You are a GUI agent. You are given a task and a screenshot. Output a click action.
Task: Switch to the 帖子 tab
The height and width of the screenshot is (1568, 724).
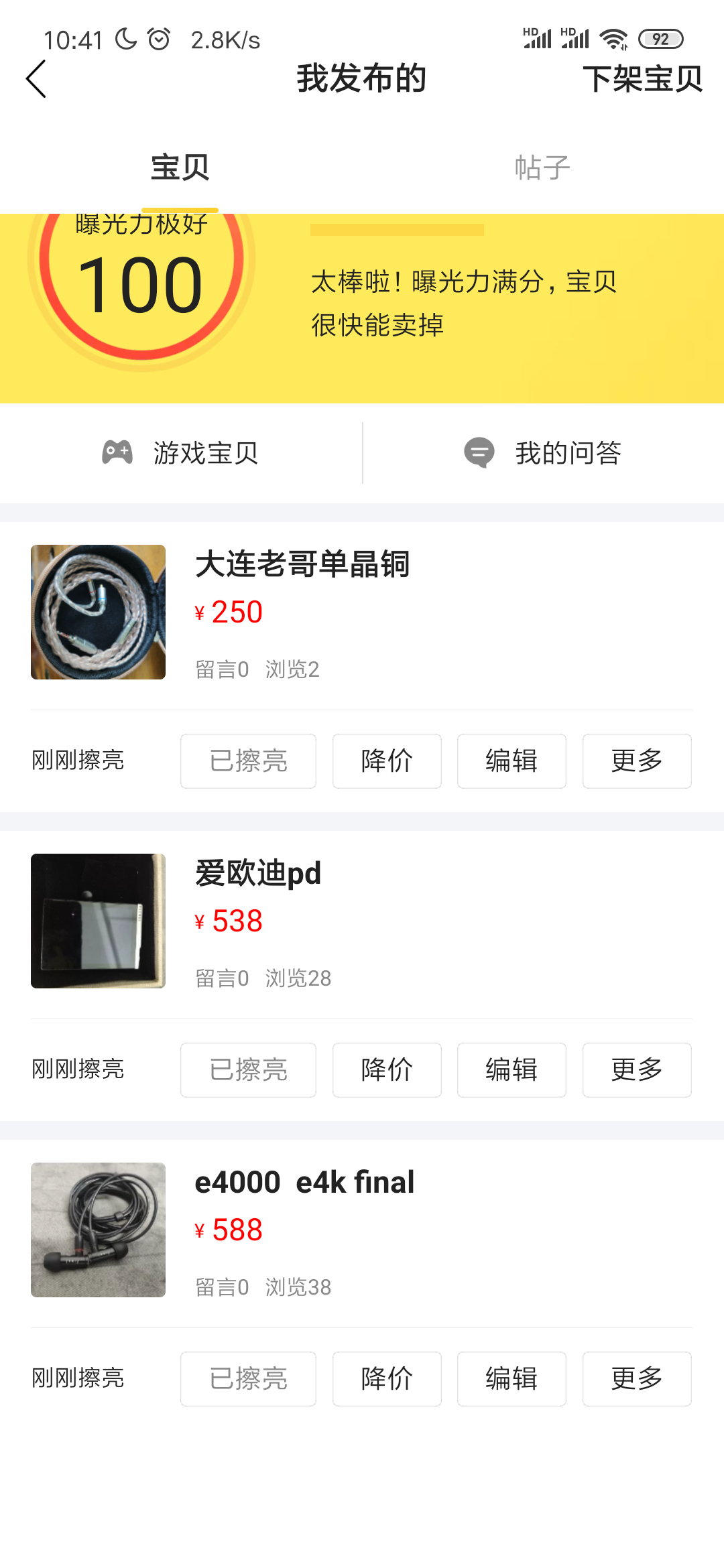point(542,168)
